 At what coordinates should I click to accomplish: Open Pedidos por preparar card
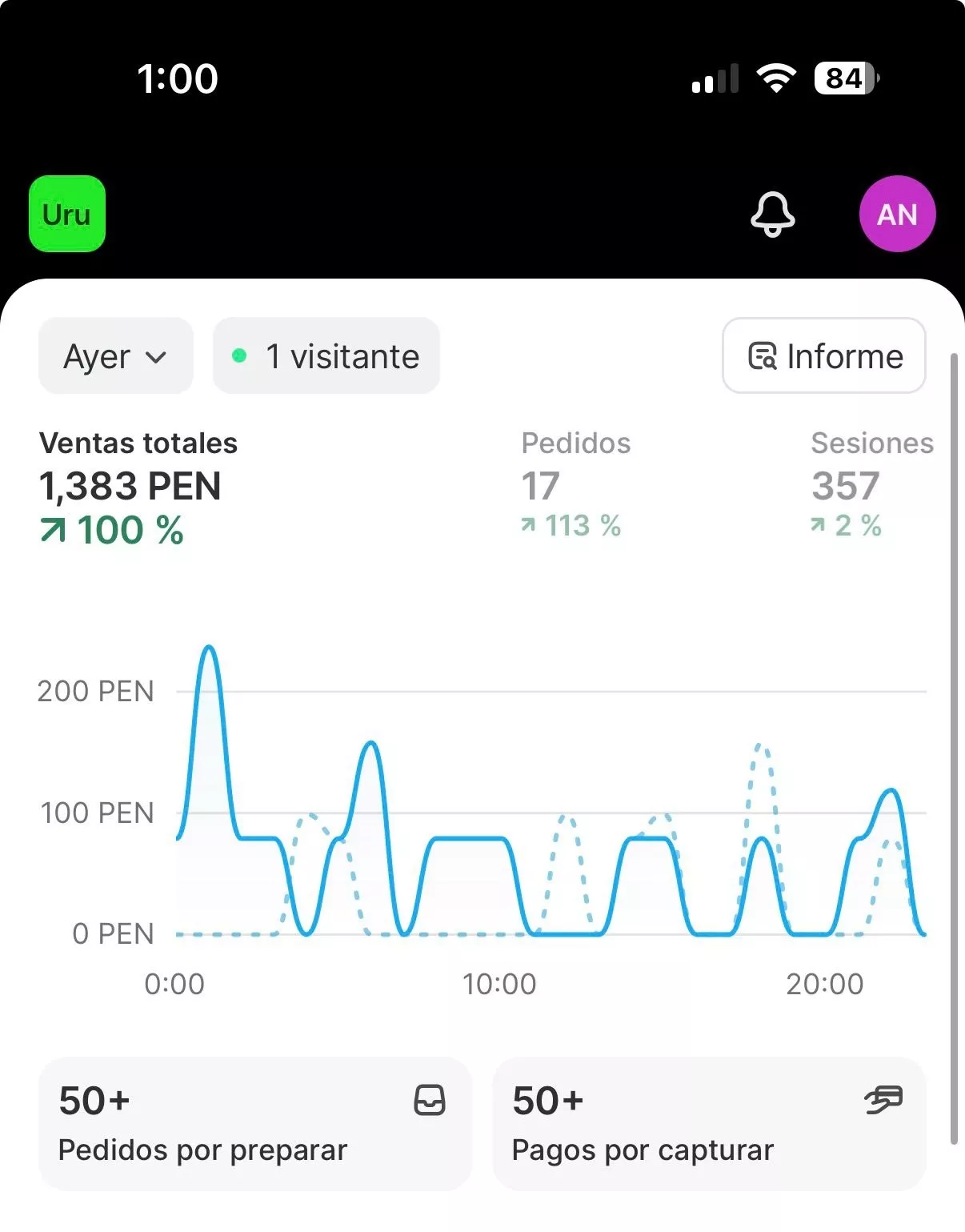coord(254,1123)
